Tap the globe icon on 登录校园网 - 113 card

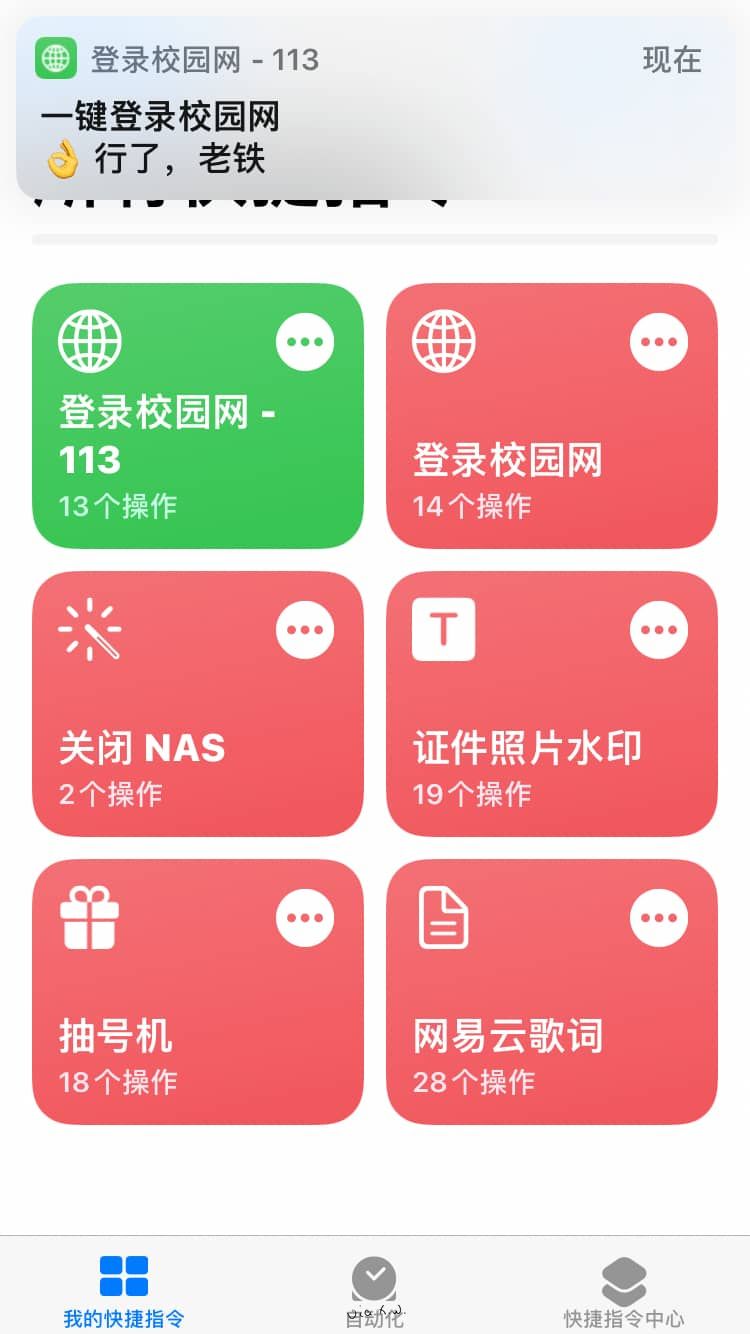click(x=90, y=340)
